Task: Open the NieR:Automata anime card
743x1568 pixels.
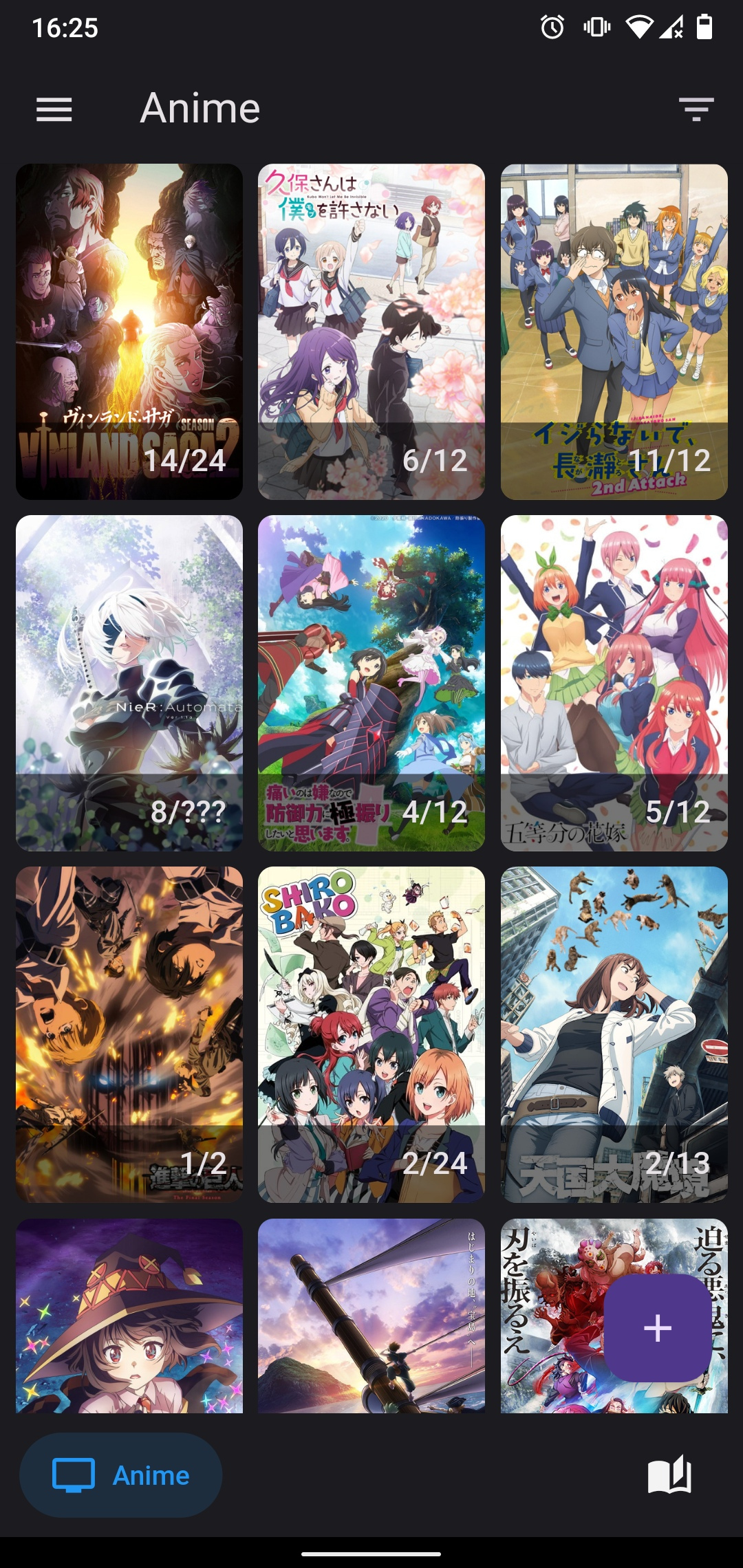Action: [129, 682]
